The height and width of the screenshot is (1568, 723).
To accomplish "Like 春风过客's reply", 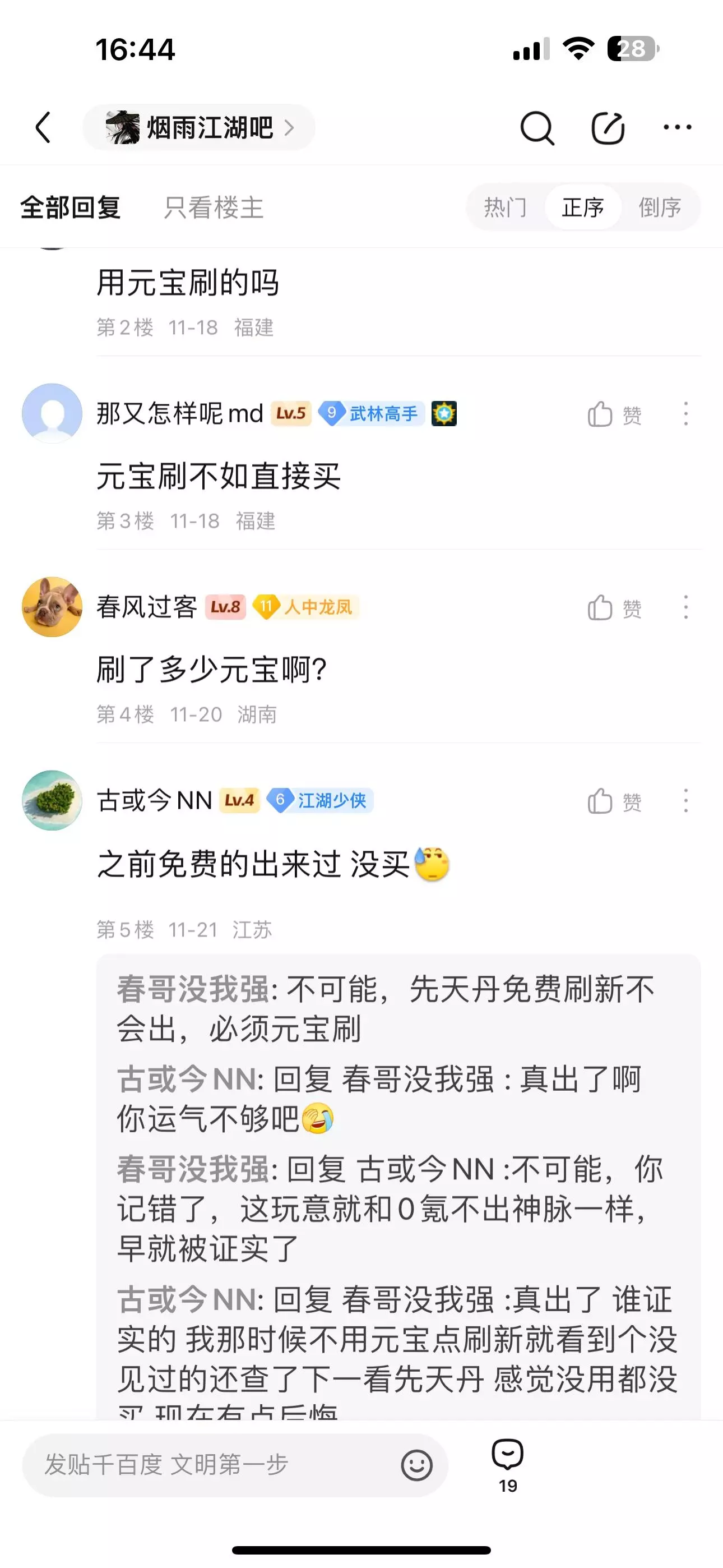I will point(614,608).
